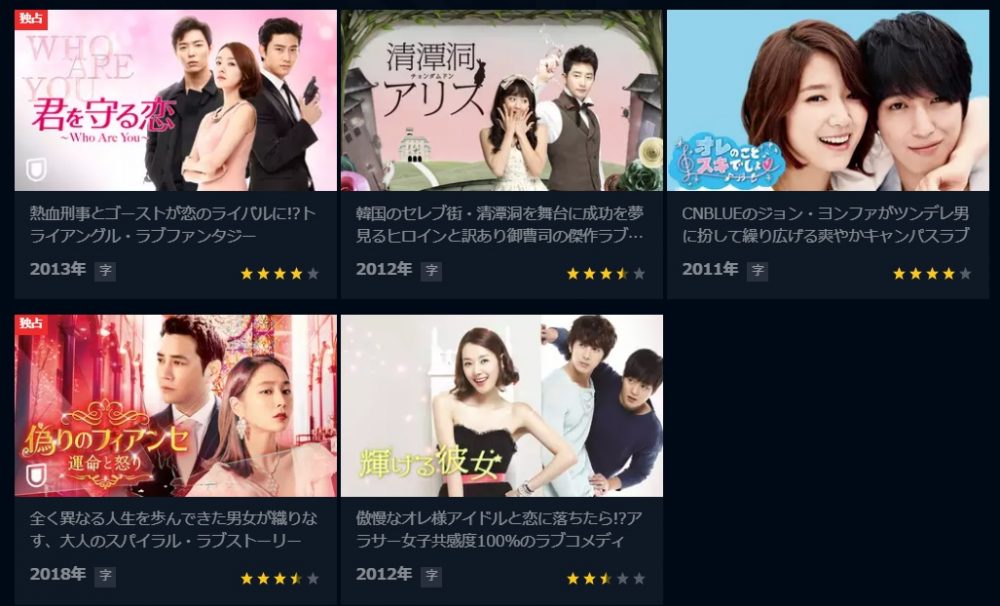
Task: Open the 清潭洞アリス drama card
Action: (501, 101)
